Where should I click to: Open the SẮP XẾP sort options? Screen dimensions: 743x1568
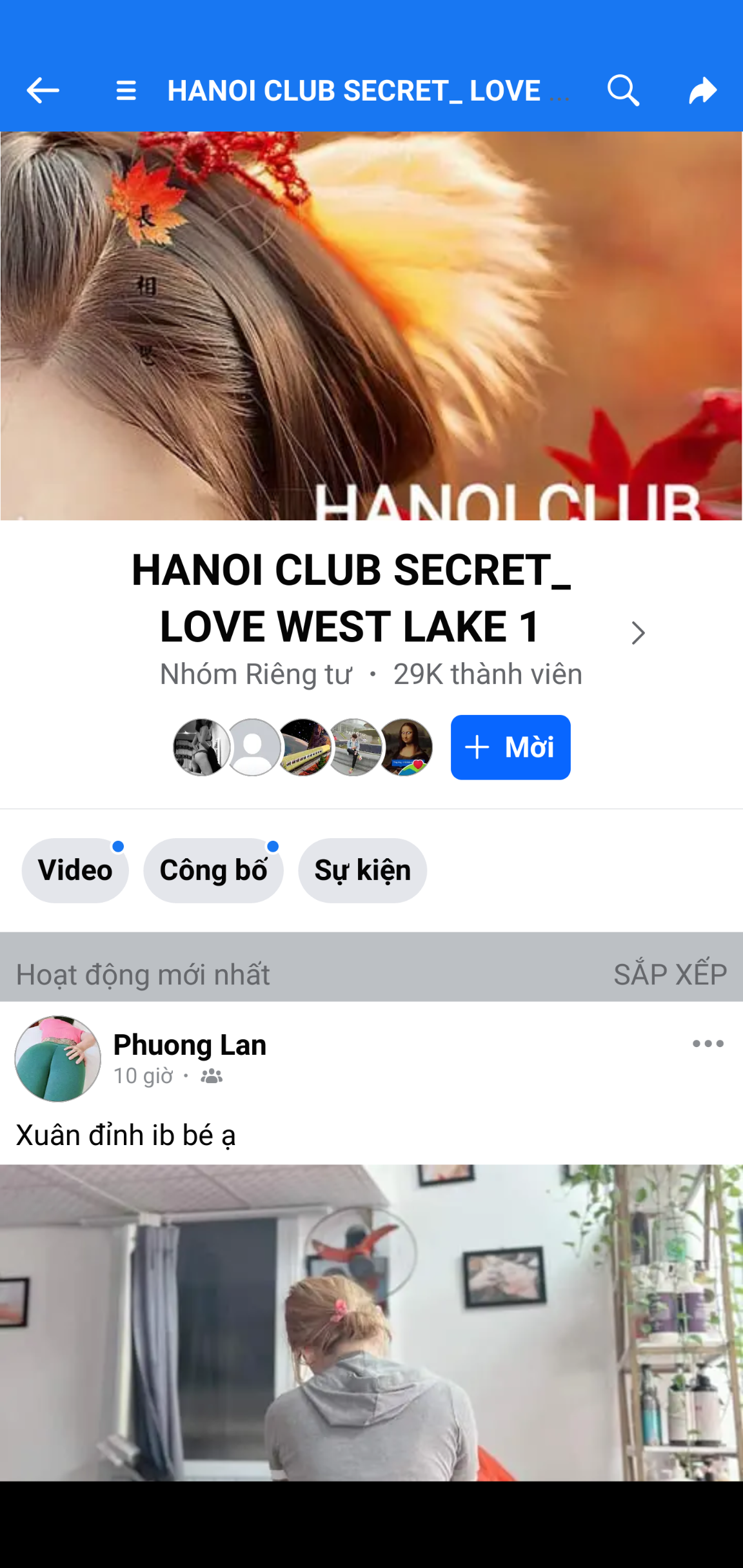(670, 974)
